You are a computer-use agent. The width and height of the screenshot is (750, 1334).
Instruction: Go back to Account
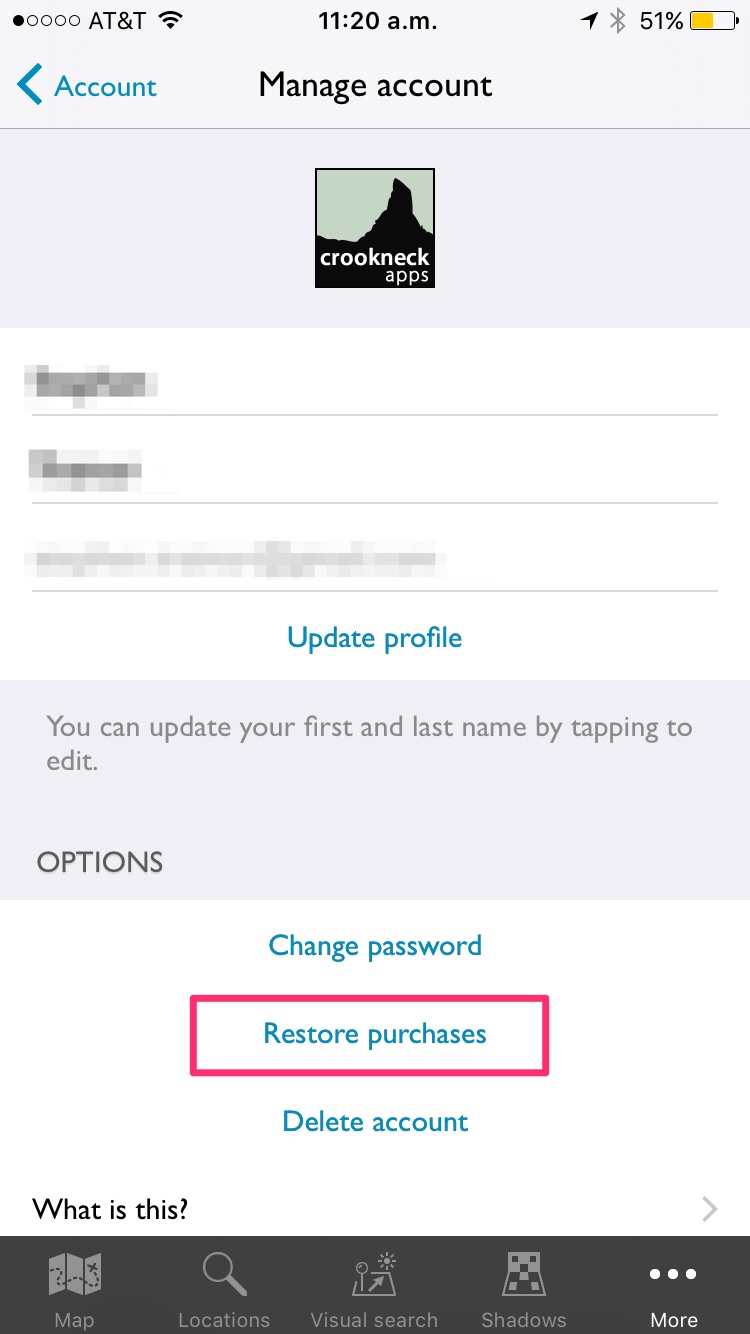[87, 86]
